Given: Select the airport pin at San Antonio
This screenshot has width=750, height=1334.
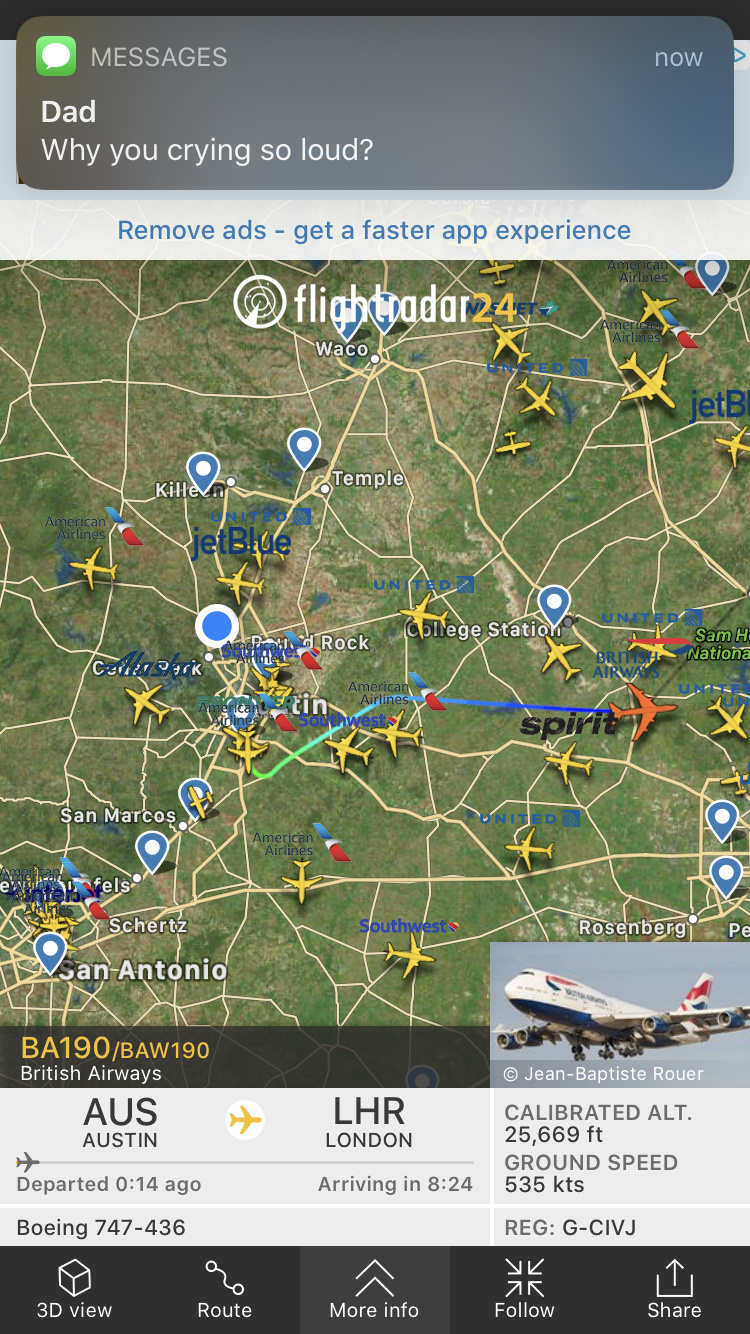Looking at the screenshot, I should (x=50, y=951).
